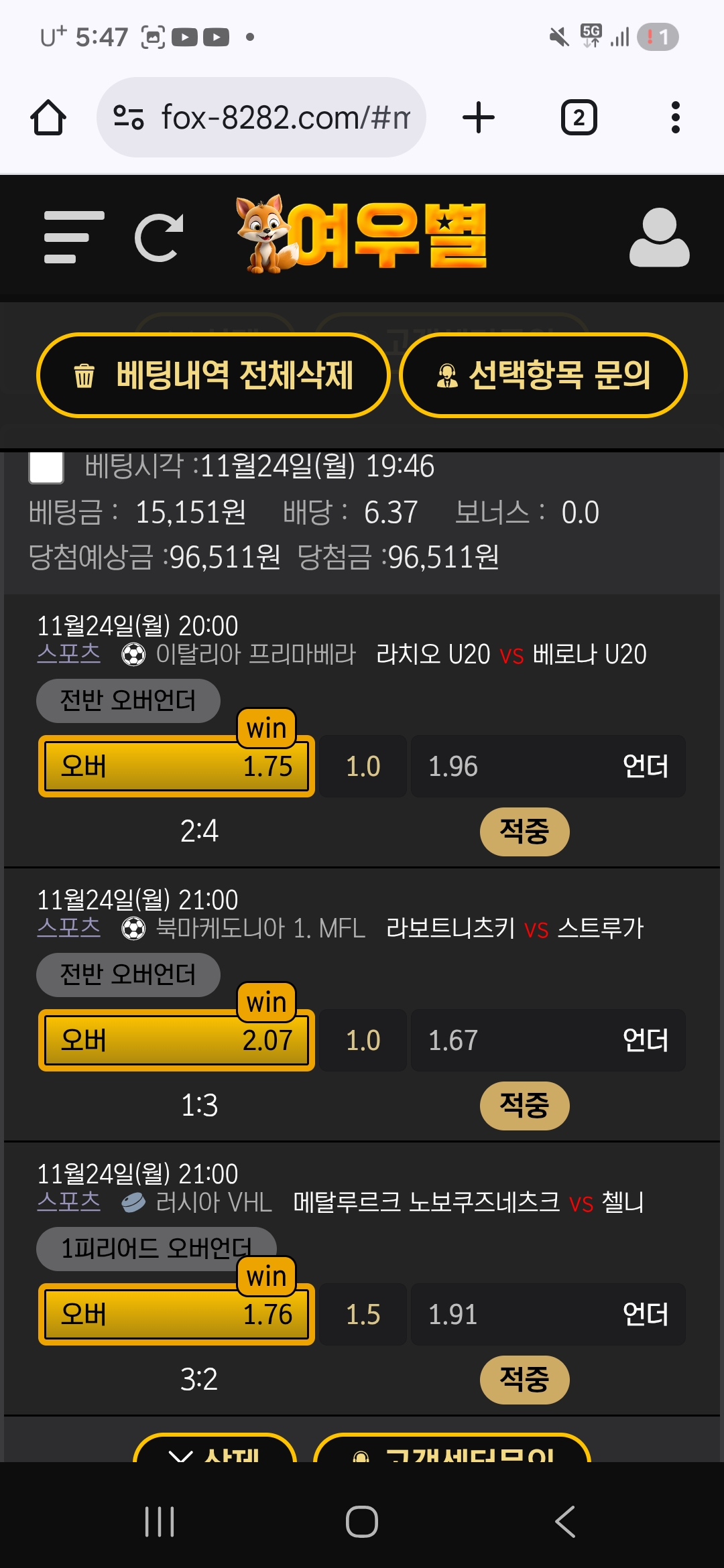Open the browser home page
The image size is (724, 1568).
tap(48, 118)
